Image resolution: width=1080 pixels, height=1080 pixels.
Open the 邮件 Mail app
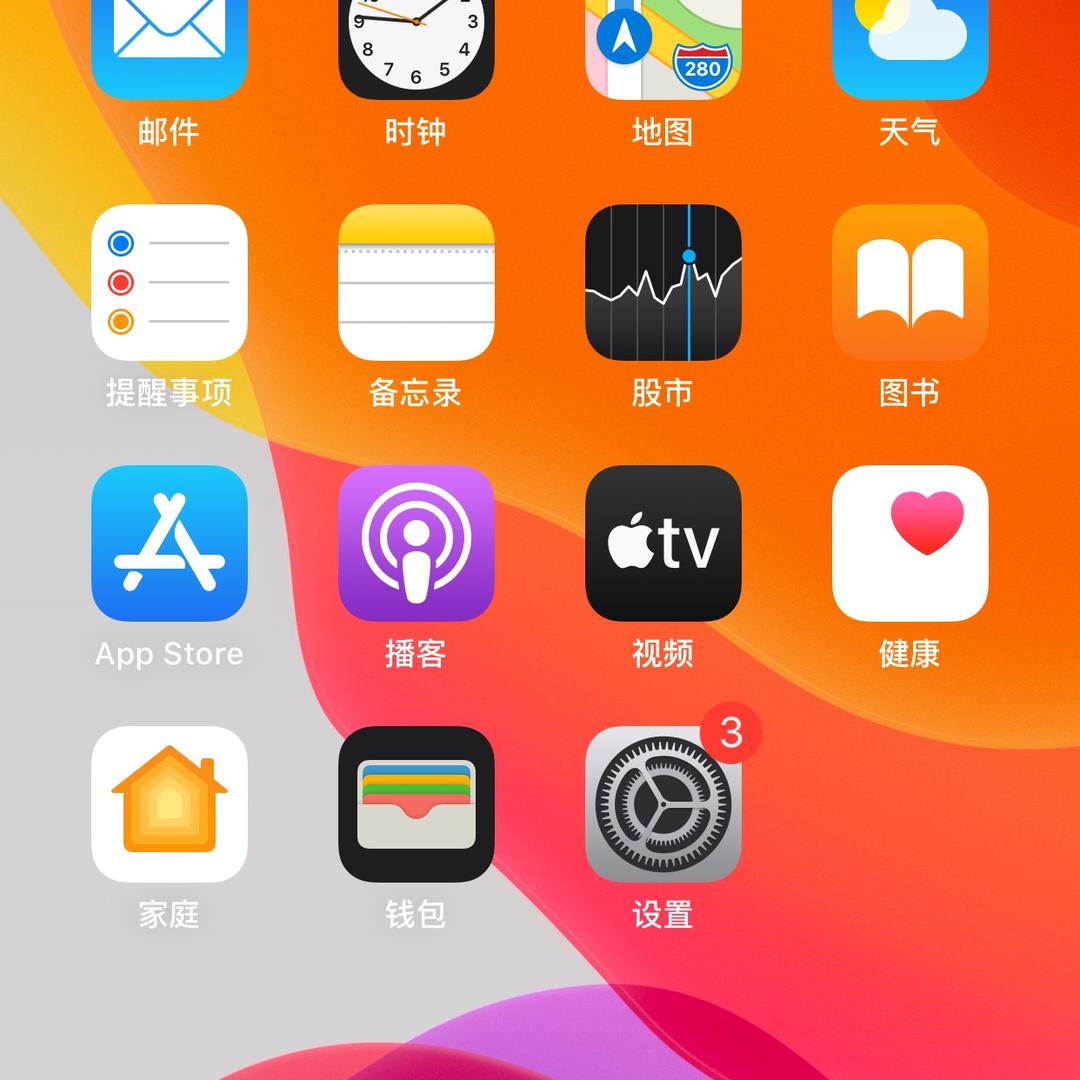[169, 45]
